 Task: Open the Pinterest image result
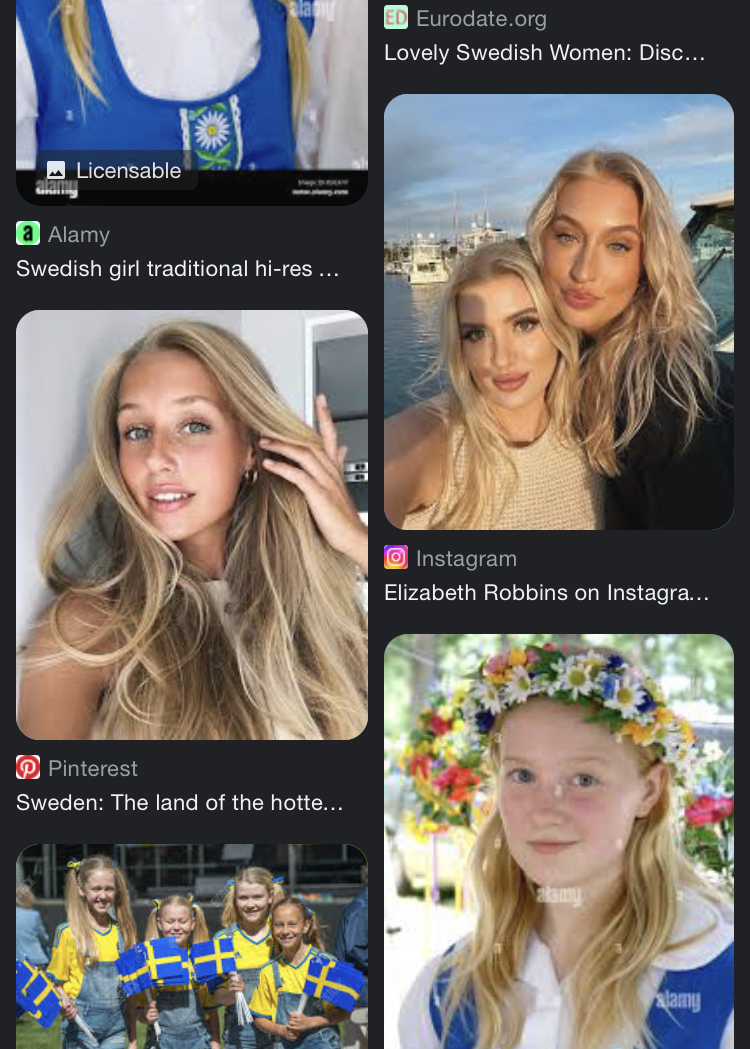pos(192,524)
